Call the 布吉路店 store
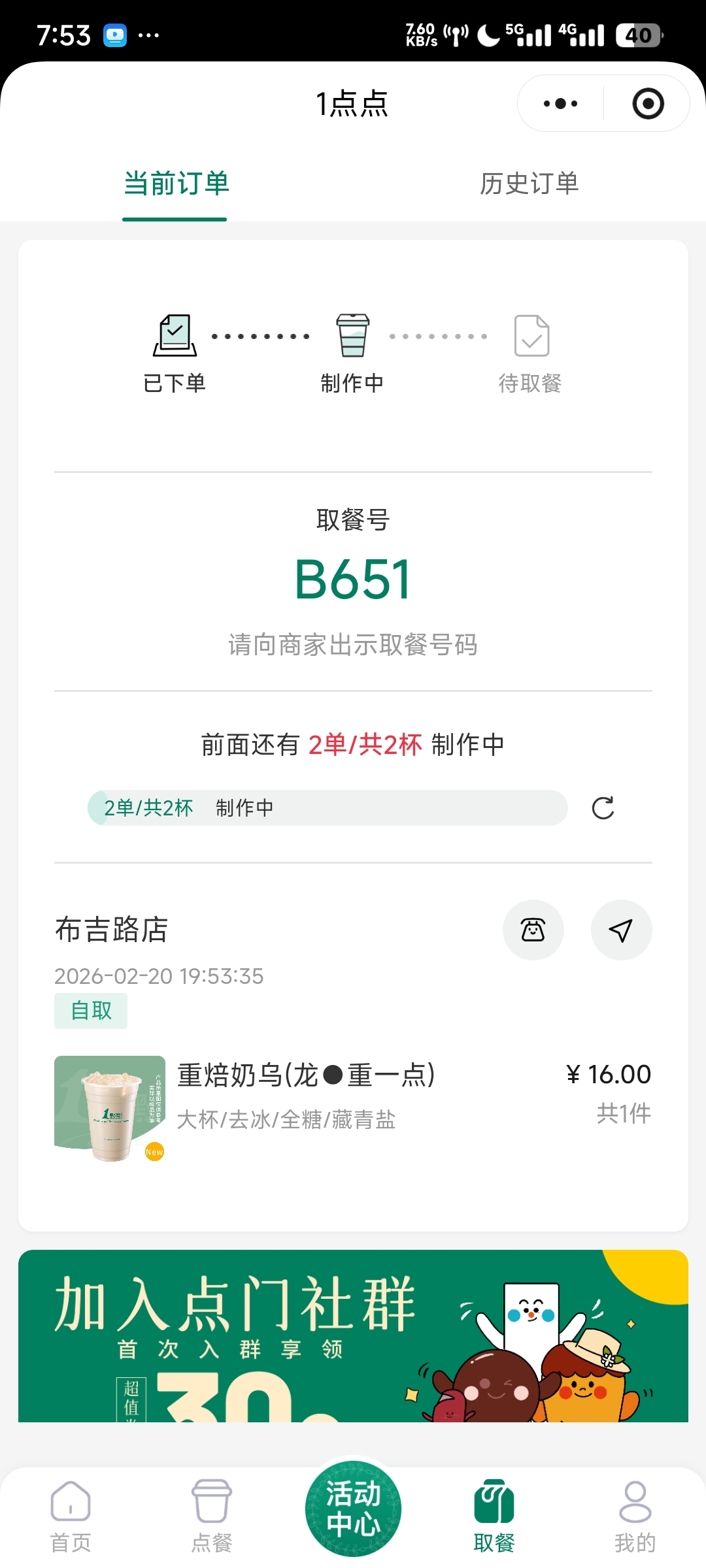Viewport: 706px width, 1568px height. click(533, 930)
